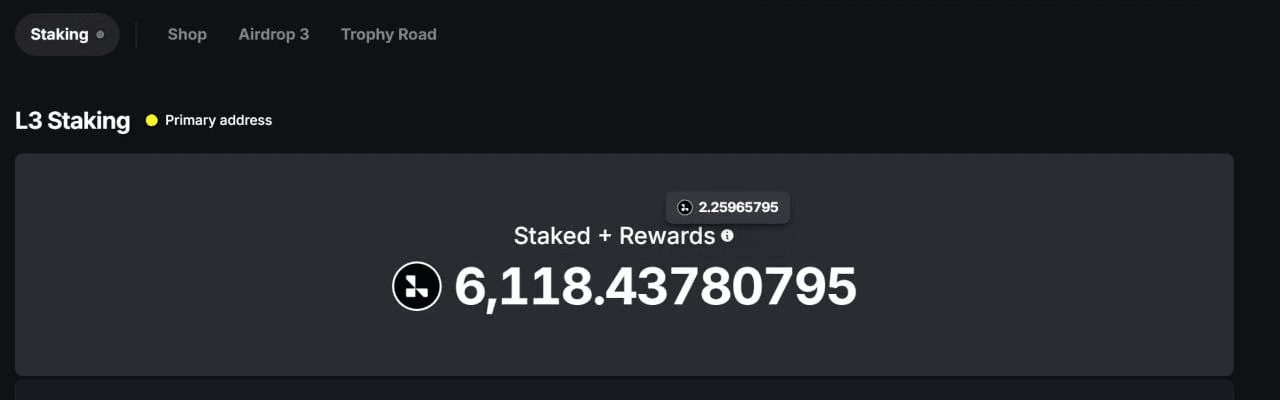This screenshot has height=400, width=1280.
Task: Open the Airdrop 3 tab
Action: (273, 34)
